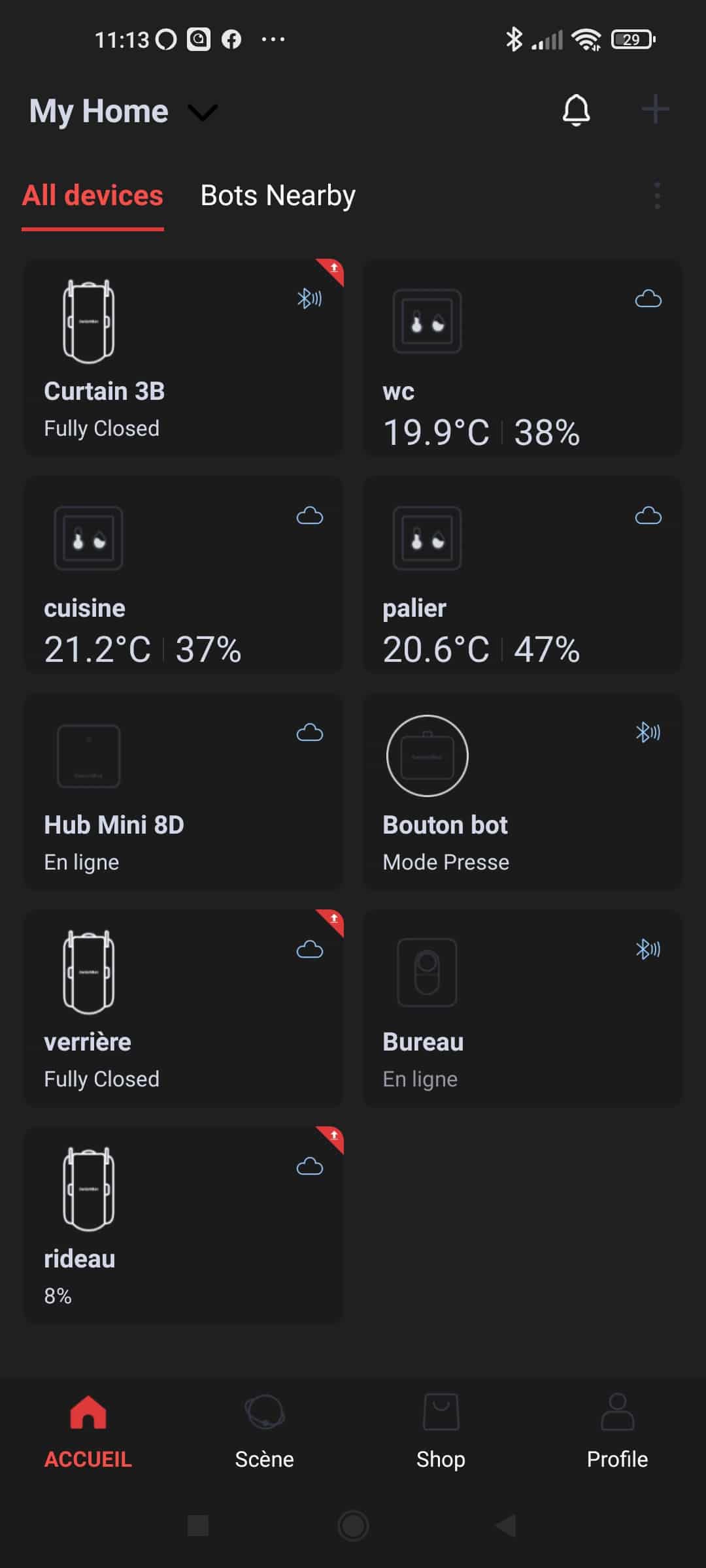Go to the Scène tab

(265, 1432)
